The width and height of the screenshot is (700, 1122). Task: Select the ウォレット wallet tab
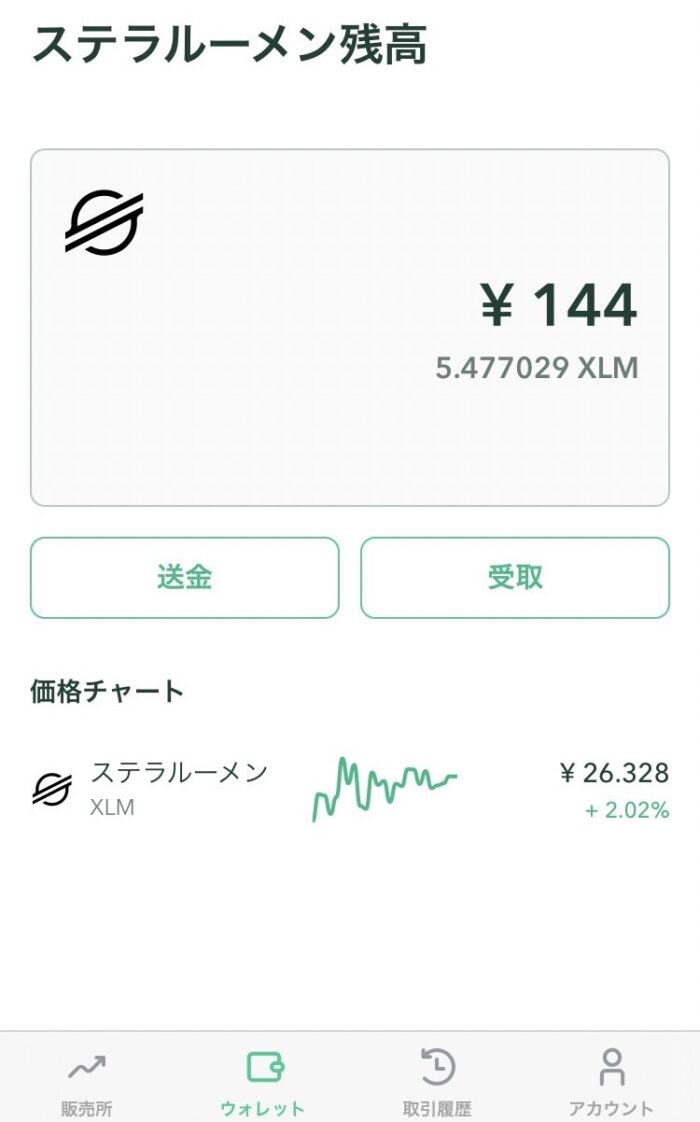click(262, 1081)
